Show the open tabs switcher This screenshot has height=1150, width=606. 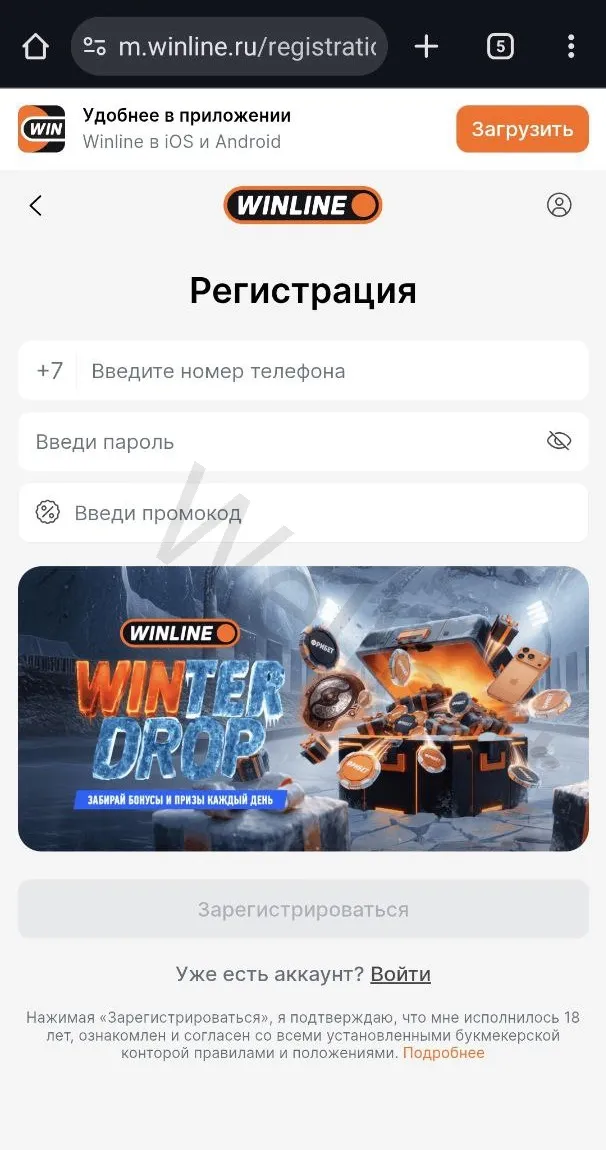[x=500, y=46]
